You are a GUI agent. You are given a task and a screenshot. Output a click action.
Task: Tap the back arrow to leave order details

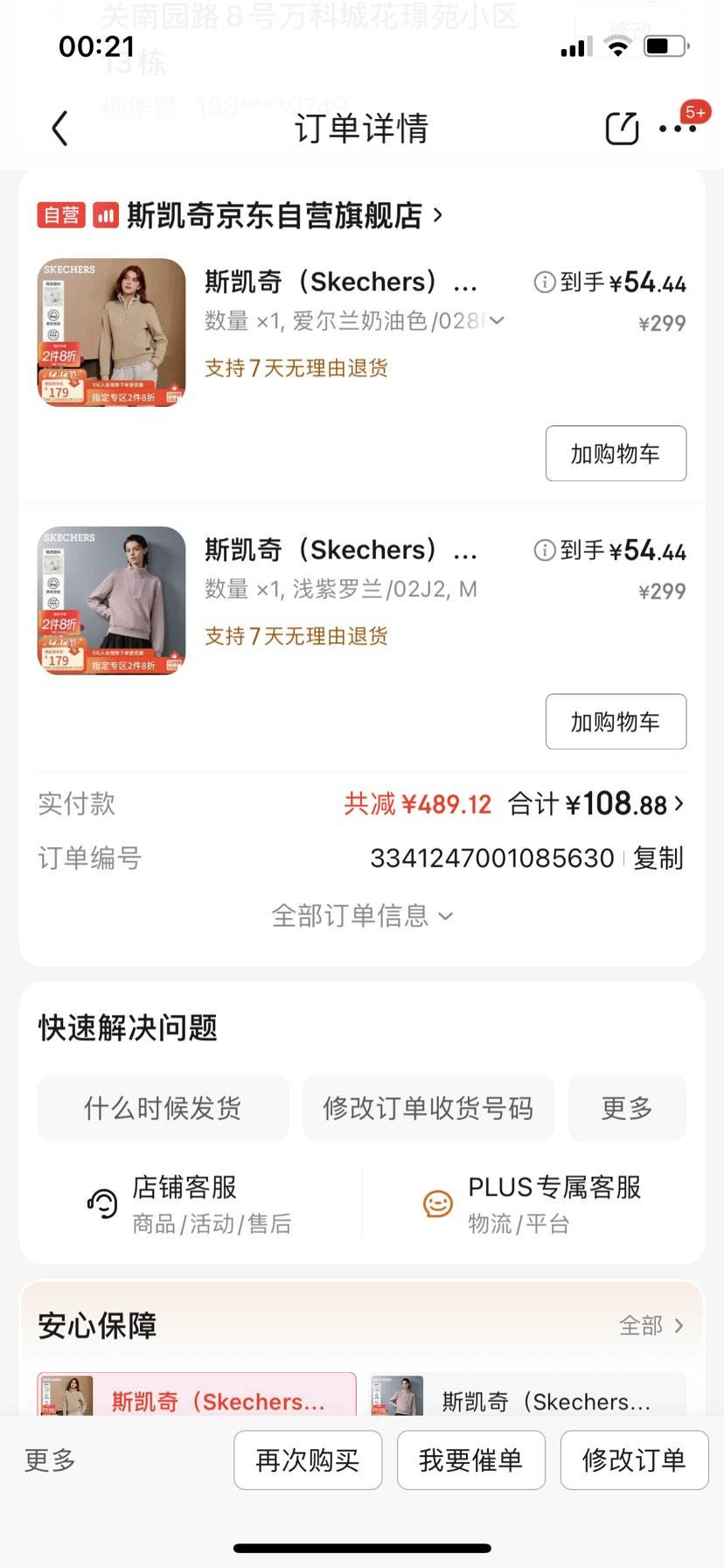point(59,128)
